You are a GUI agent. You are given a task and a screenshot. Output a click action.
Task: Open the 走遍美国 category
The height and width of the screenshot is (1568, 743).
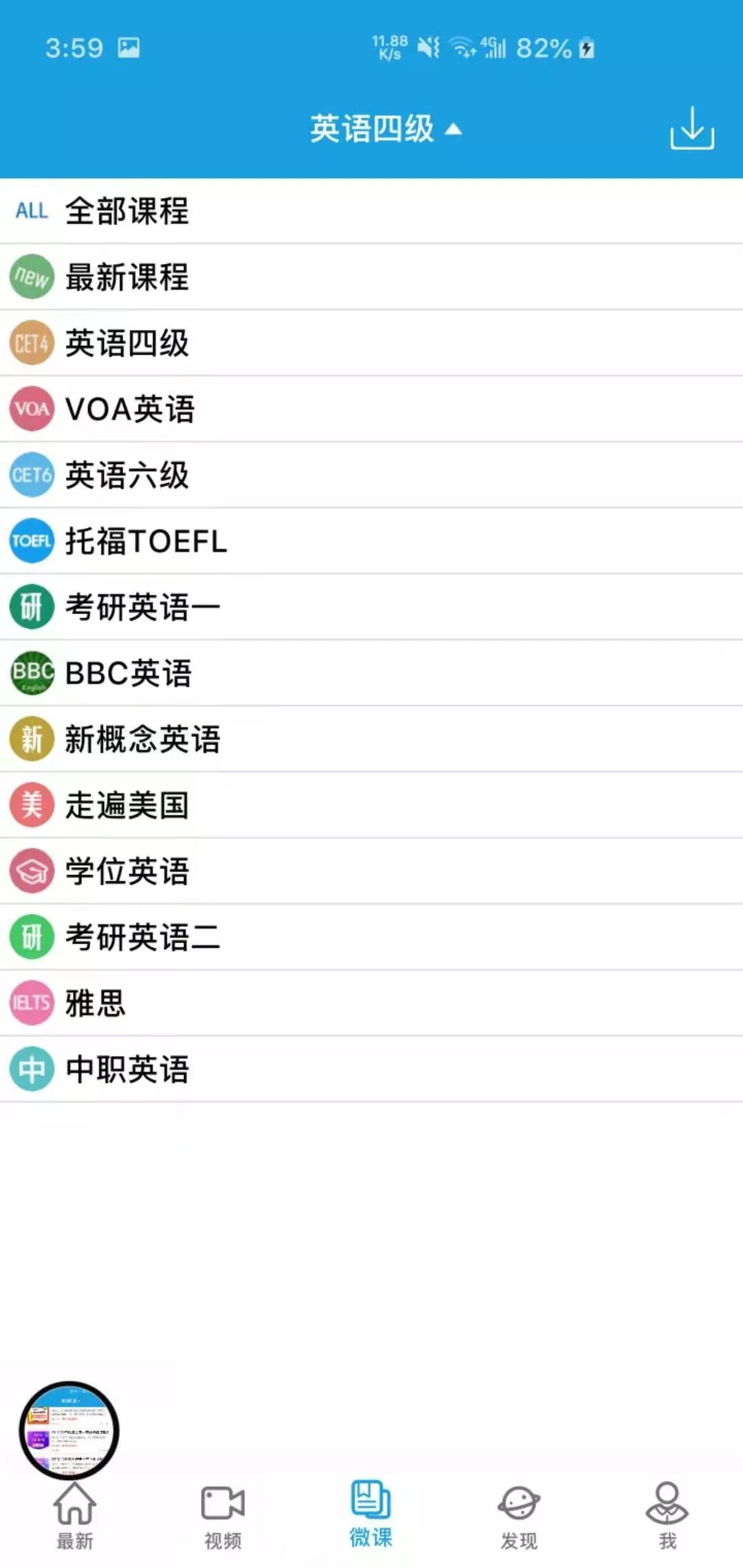[371, 805]
